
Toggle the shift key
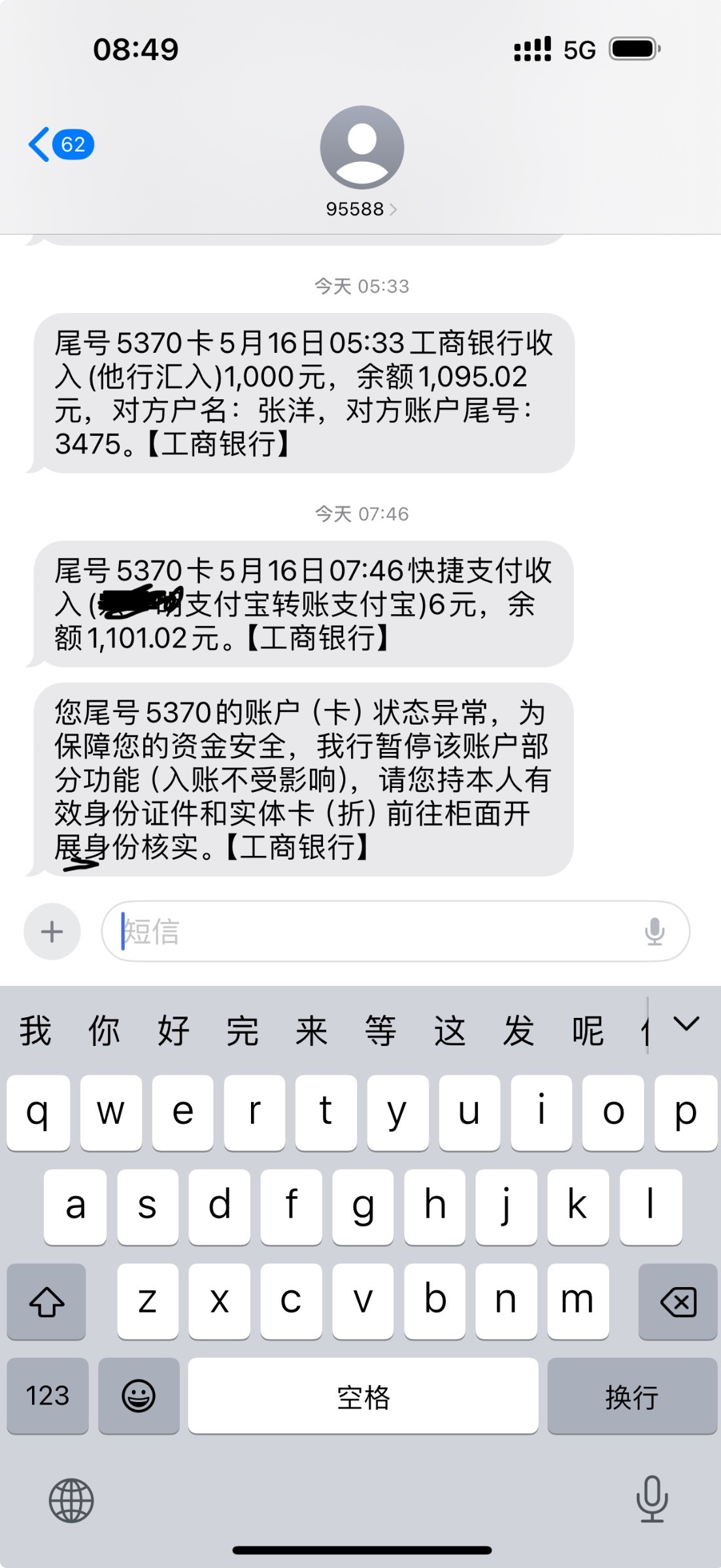coord(46,1302)
